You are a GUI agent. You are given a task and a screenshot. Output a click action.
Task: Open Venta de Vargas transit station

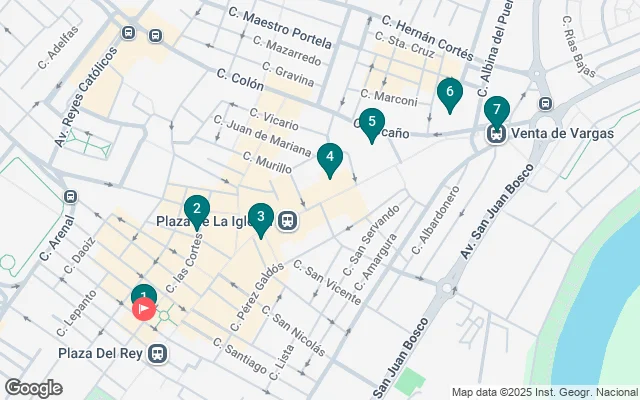(496, 133)
